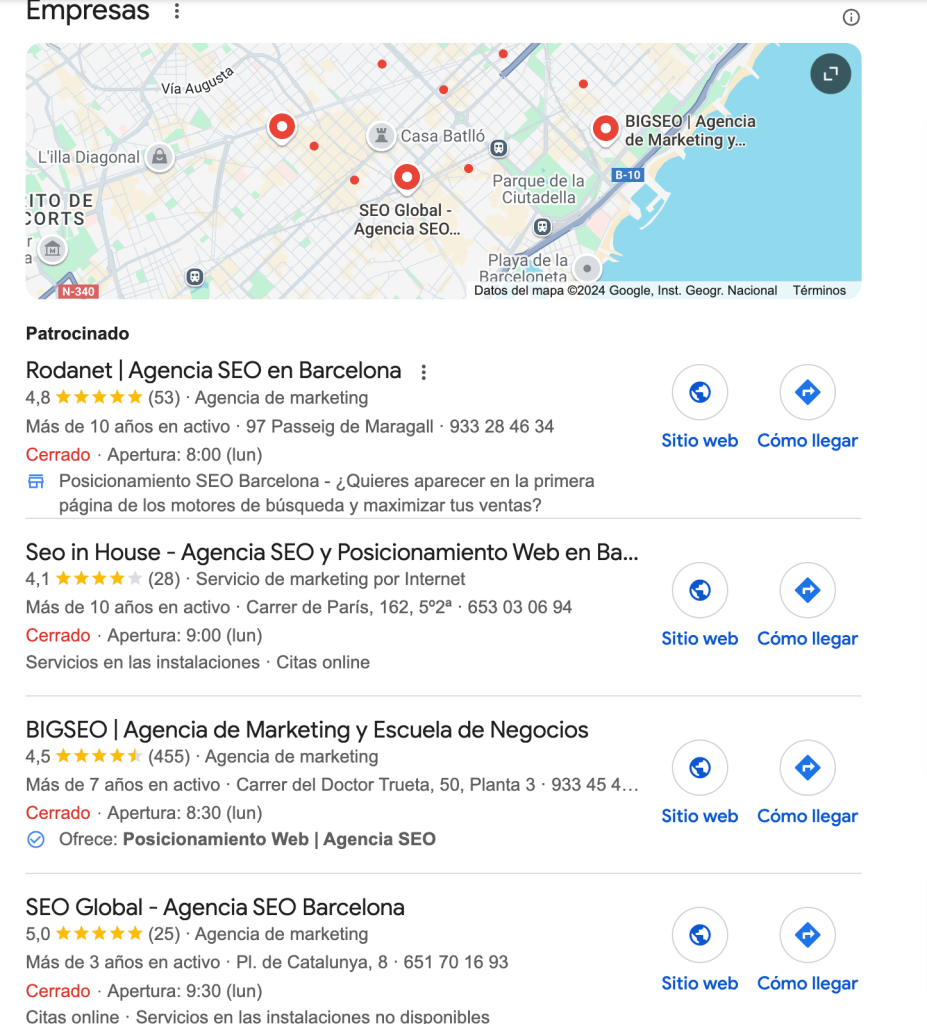Open the Rodanet listing options menu
Image resolution: width=927 pixels, height=1024 pixels.
click(423, 372)
